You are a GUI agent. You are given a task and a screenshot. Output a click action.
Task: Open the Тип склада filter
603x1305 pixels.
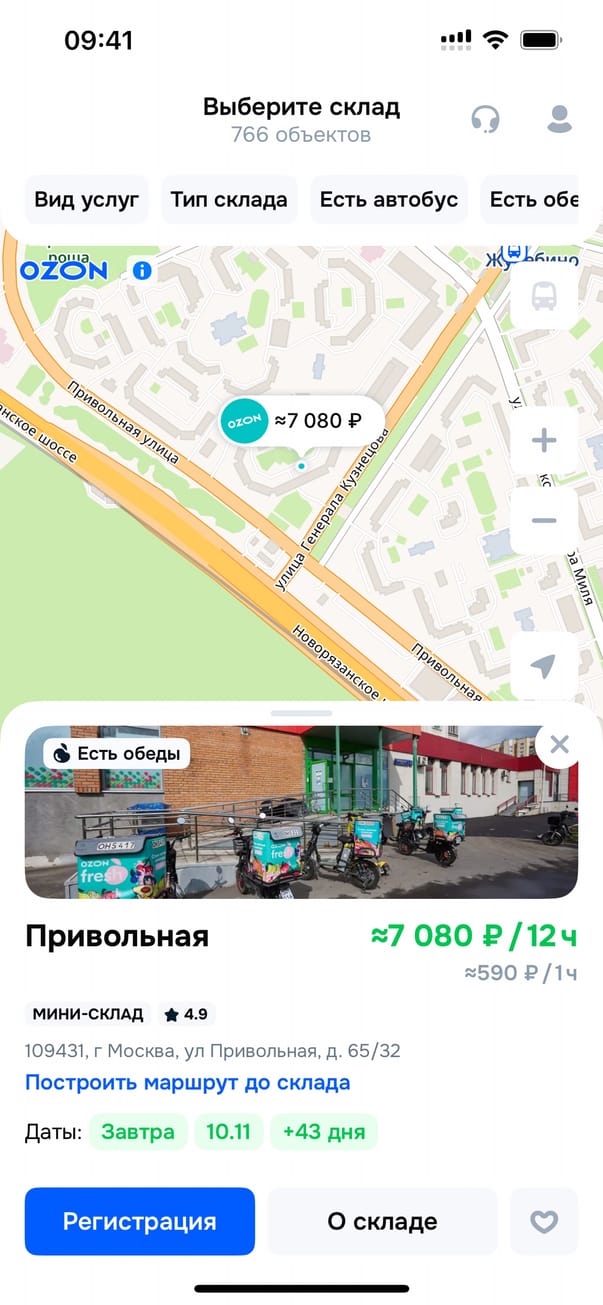(x=229, y=199)
